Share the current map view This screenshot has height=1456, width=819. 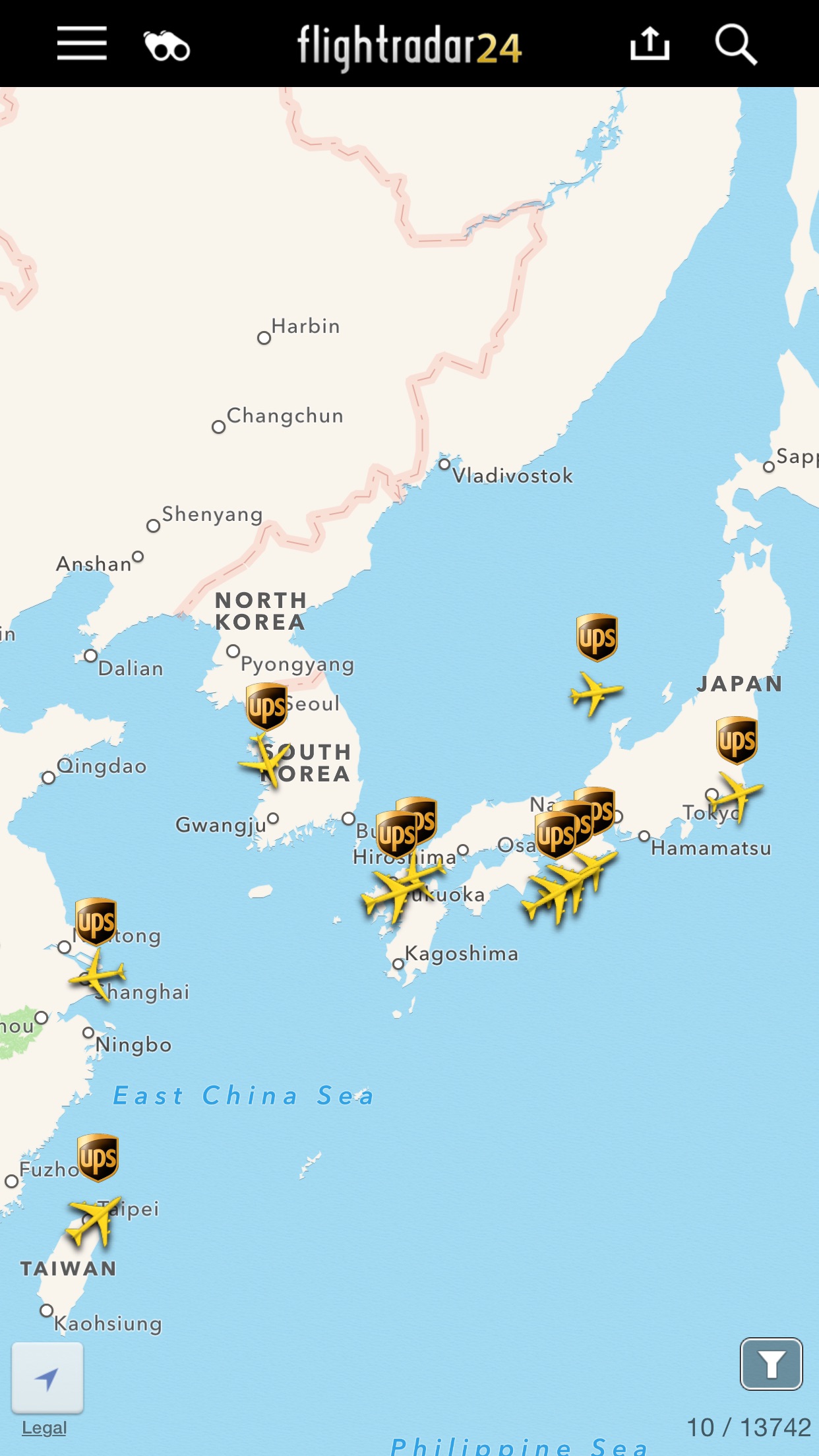(650, 44)
